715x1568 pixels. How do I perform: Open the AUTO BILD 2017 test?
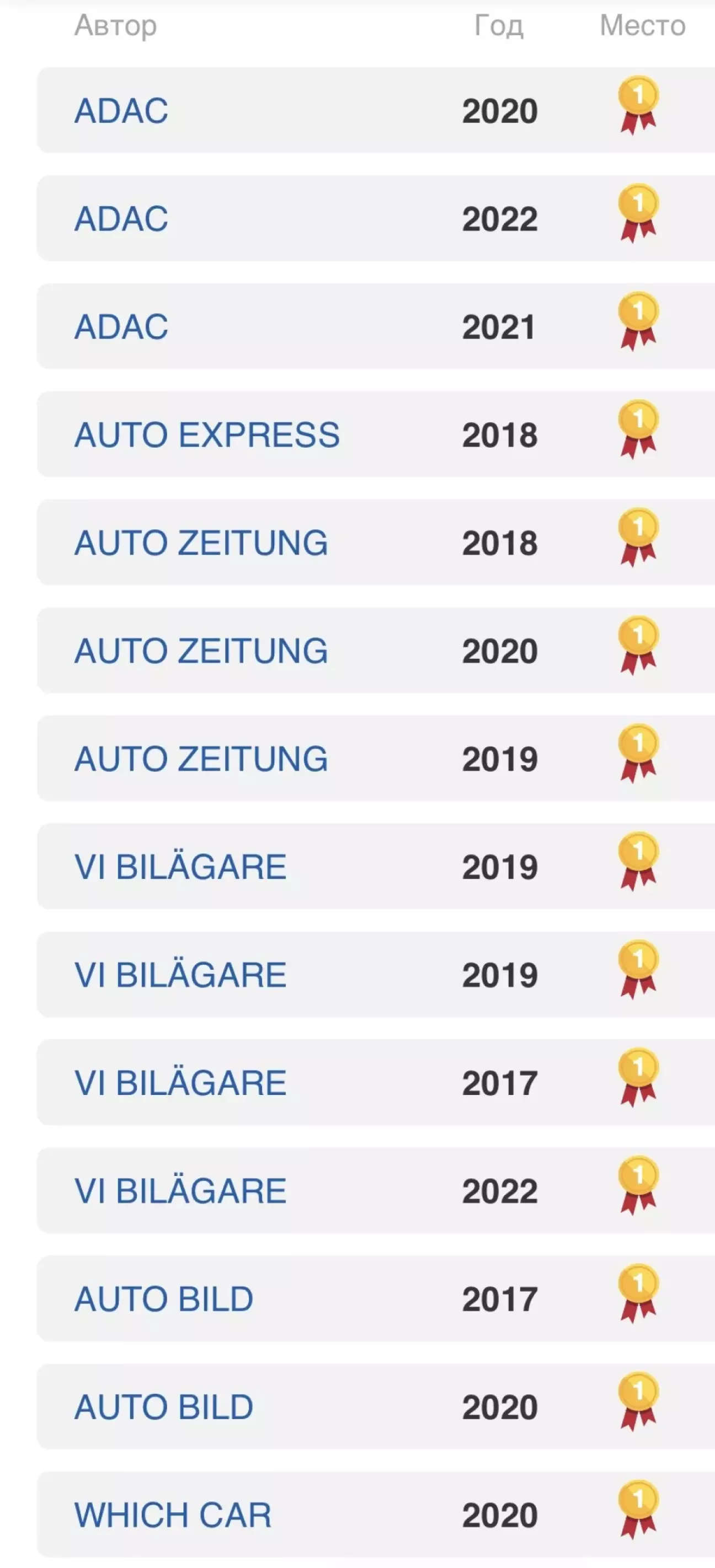tap(164, 1299)
